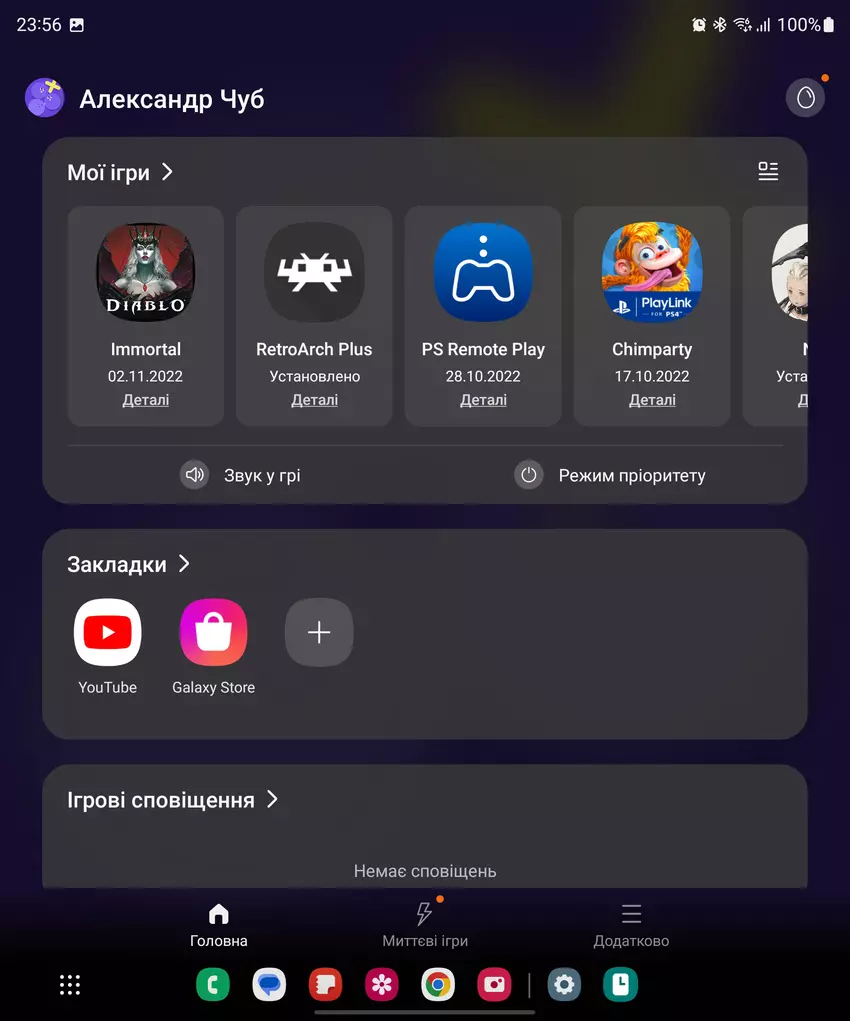The height and width of the screenshot is (1021, 850).
Task: Open Деталі for RetroArch Plus
Action: 314,400
